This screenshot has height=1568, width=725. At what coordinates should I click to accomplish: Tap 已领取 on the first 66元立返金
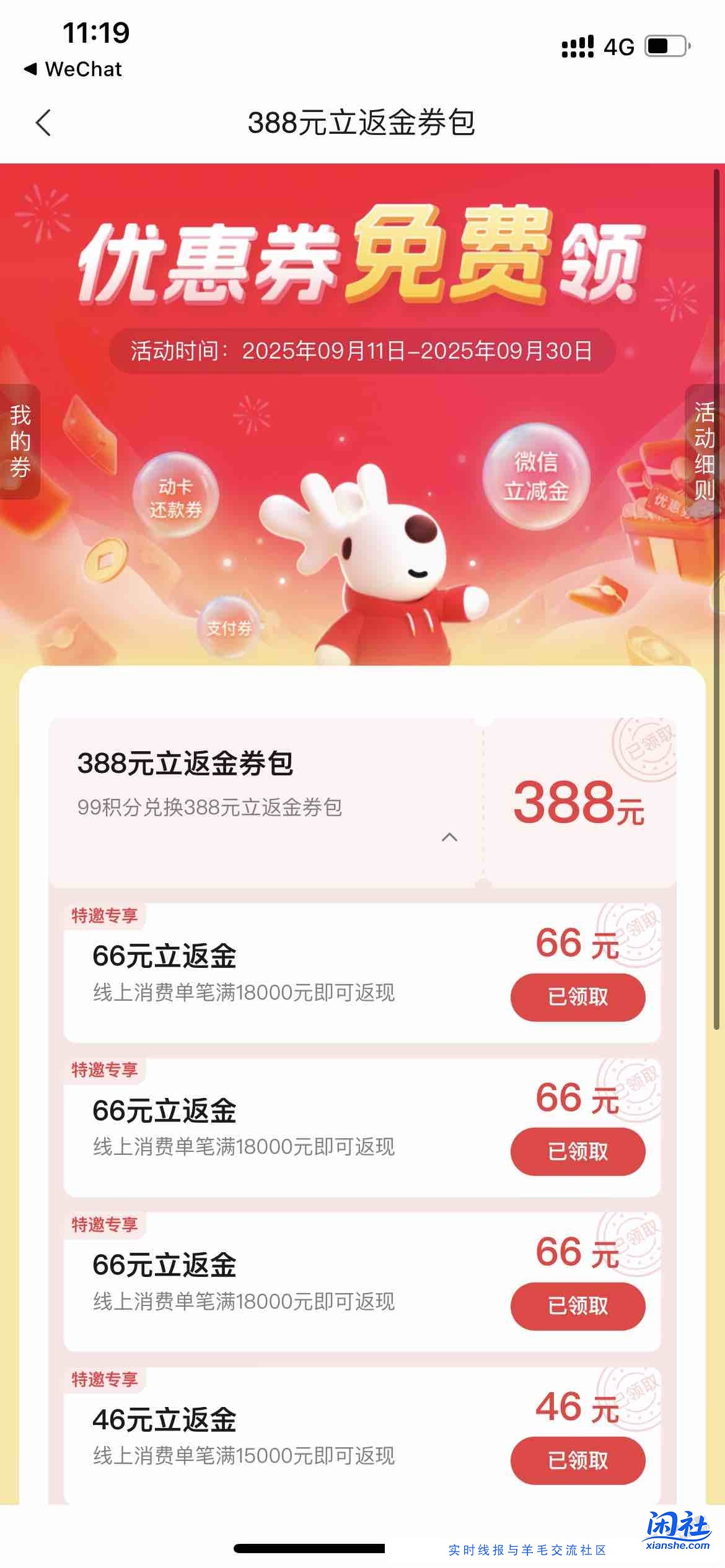click(577, 997)
